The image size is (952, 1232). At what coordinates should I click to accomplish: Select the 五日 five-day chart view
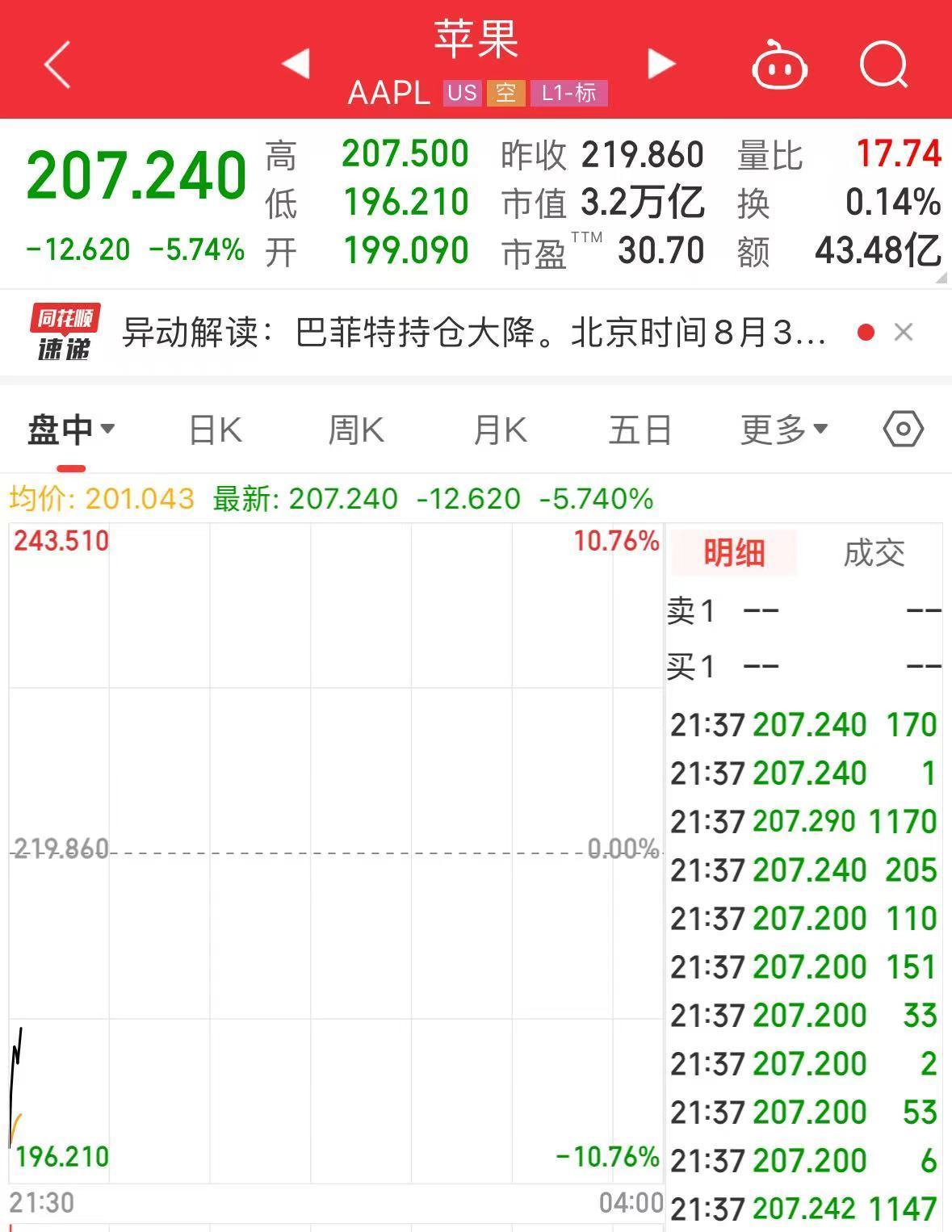click(x=639, y=430)
